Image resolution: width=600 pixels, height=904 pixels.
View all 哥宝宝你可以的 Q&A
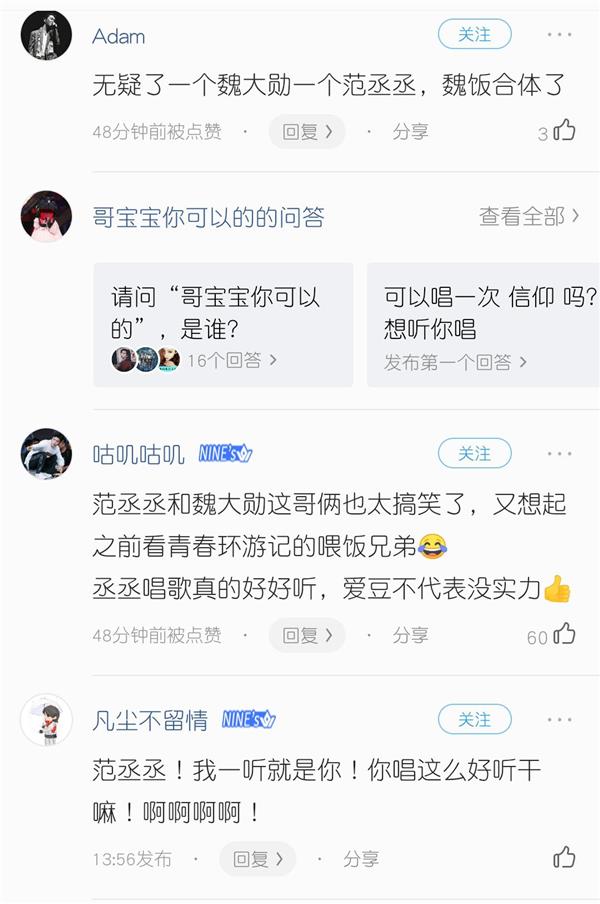click(530, 216)
